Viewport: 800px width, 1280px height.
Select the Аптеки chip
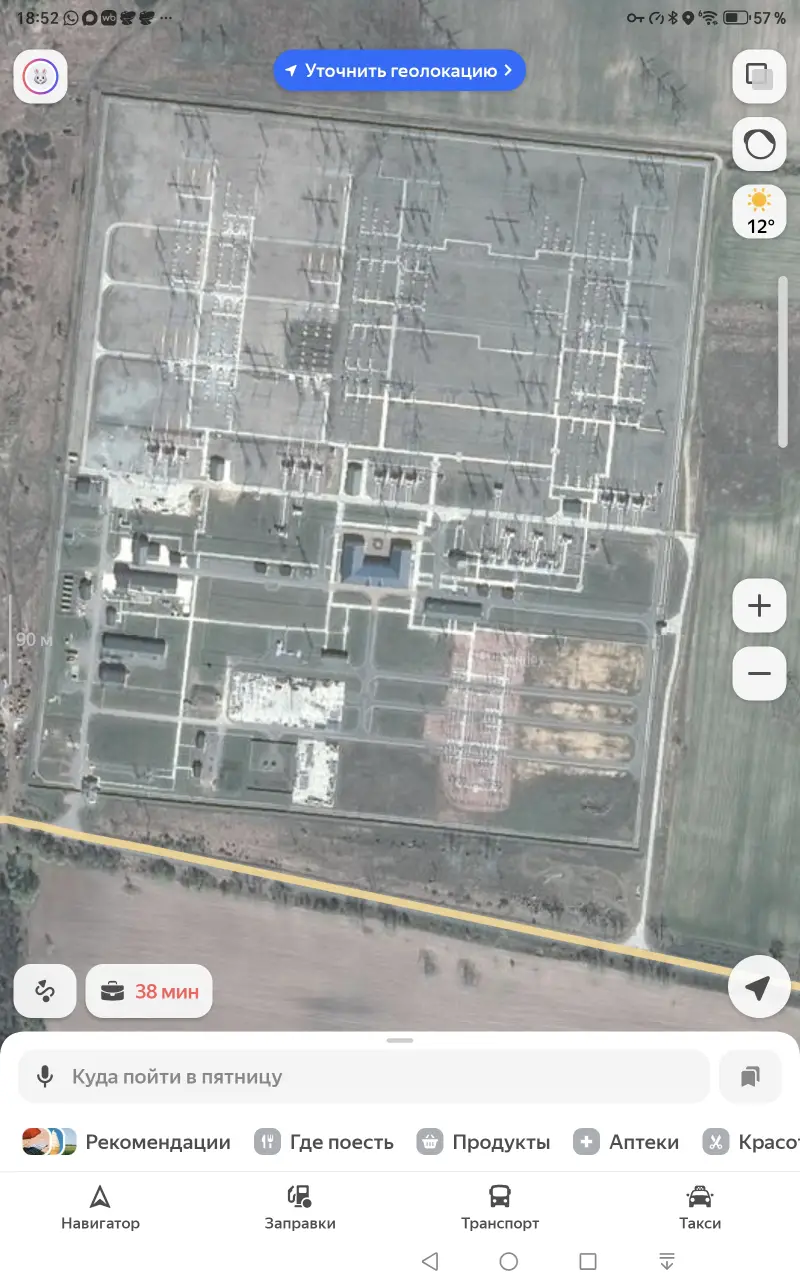pos(627,1142)
